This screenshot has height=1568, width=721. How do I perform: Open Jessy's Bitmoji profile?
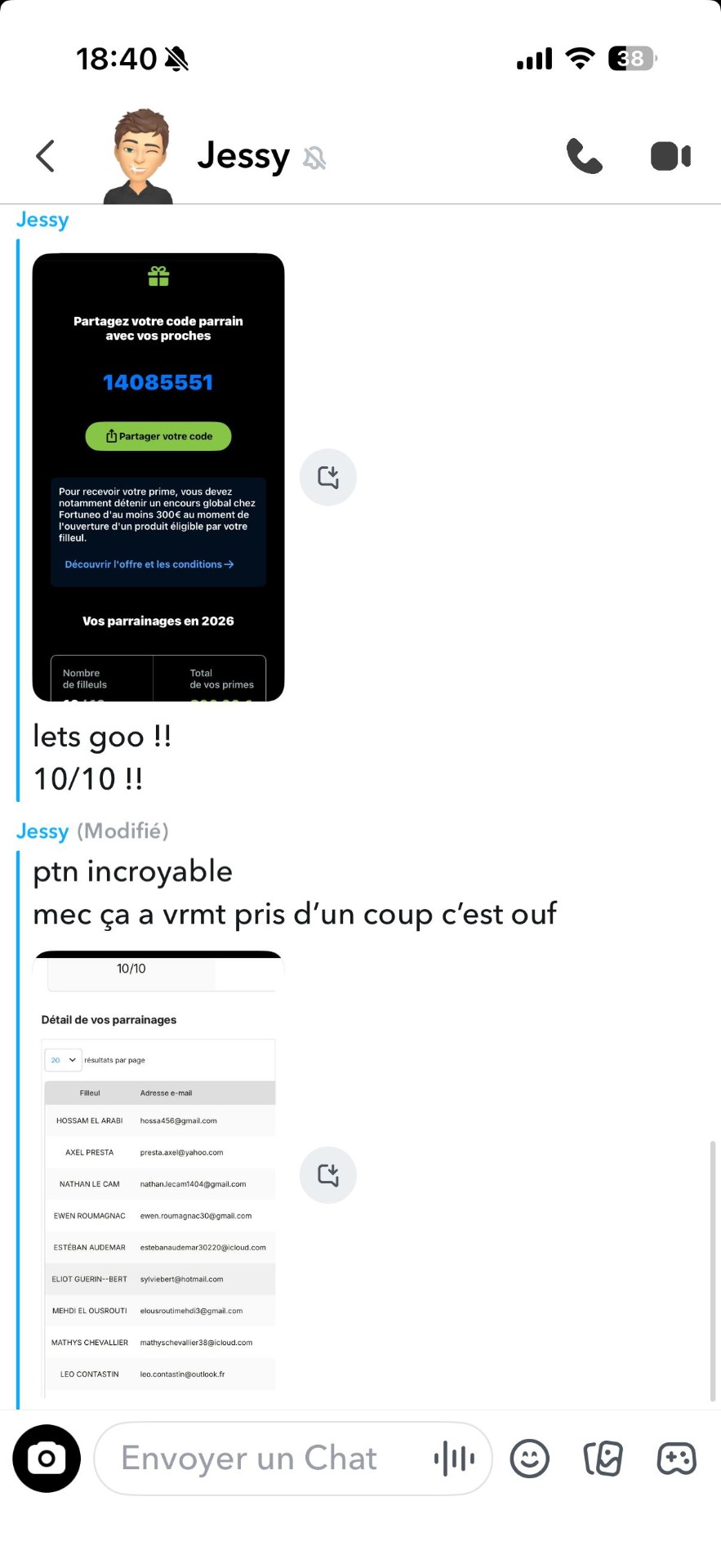[138, 155]
